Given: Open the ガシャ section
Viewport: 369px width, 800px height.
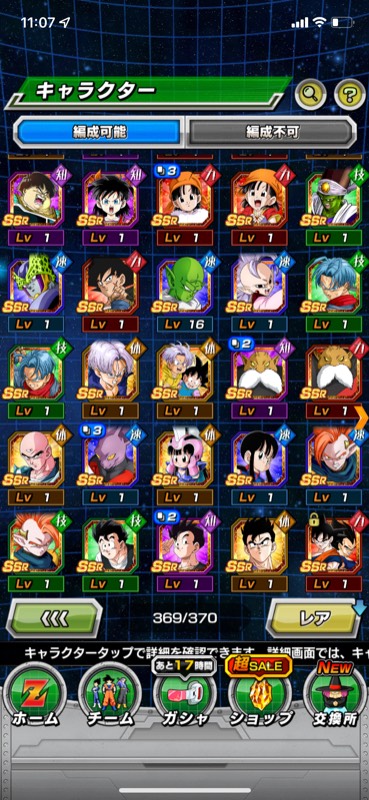Looking at the screenshot, I should coord(184,697).
